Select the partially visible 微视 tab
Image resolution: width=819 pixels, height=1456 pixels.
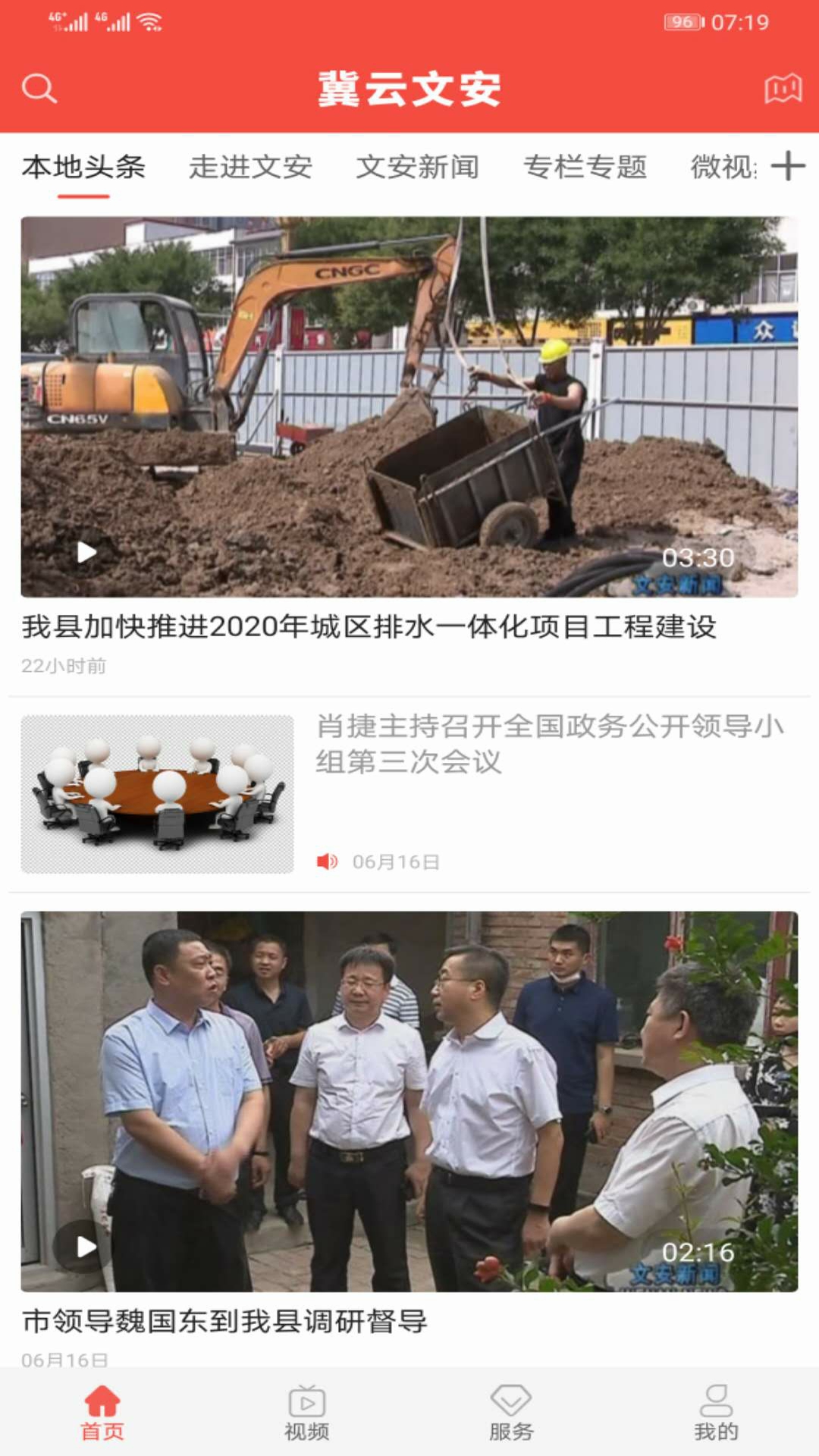[722, 167]
